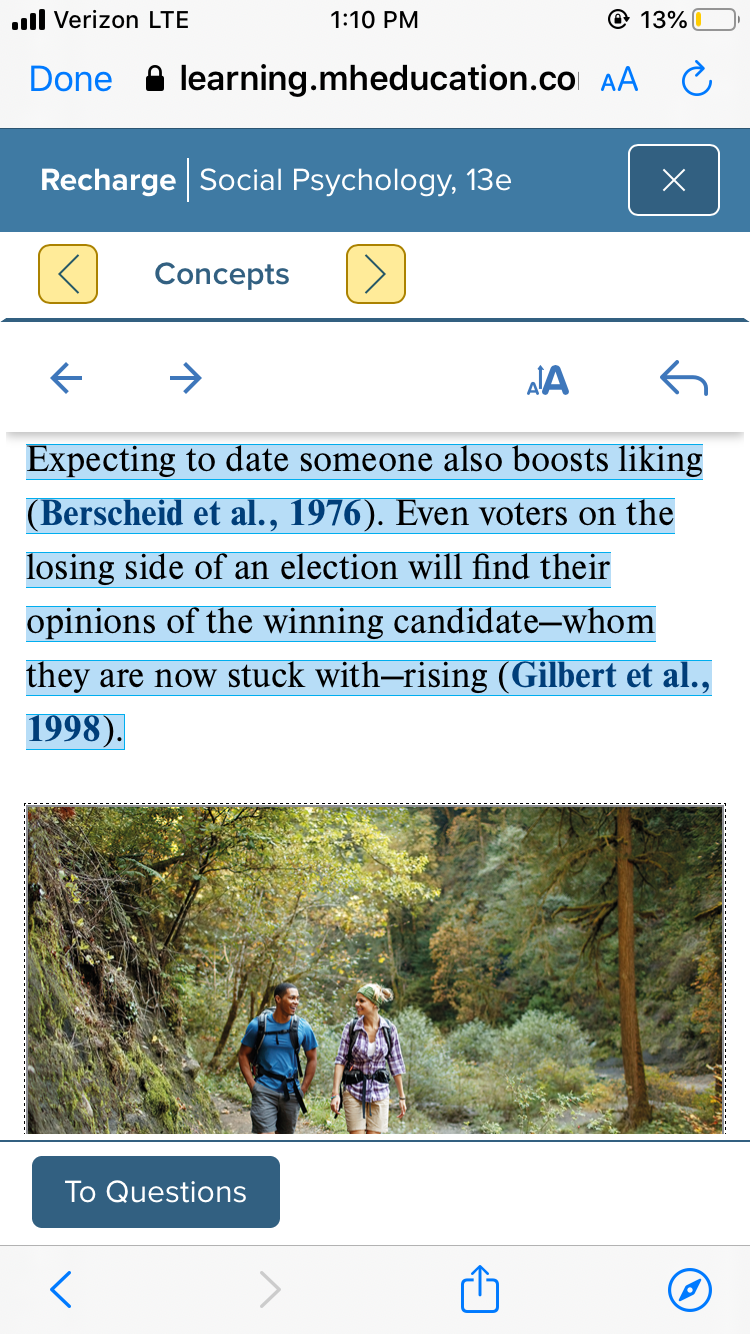Tap the blue left arrow in reader toolbar
The image size is (750, 1334).
66,377
